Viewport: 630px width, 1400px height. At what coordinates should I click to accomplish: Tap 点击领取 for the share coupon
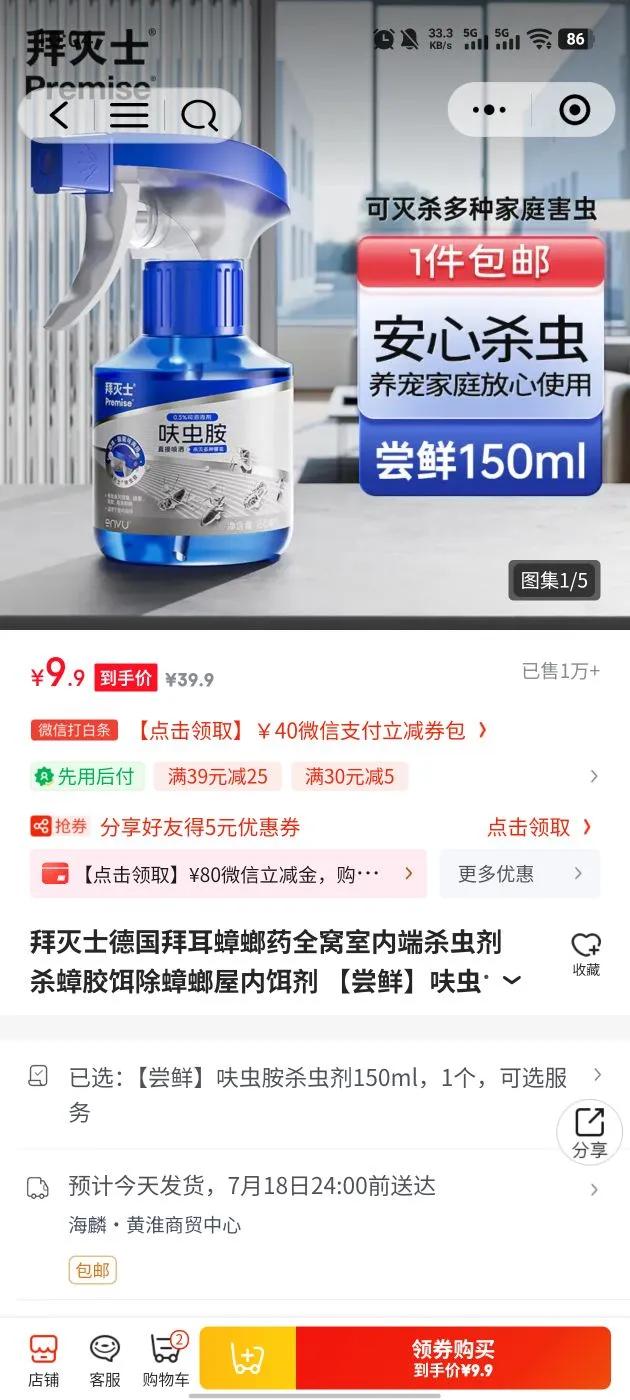[x=540, y=827]
